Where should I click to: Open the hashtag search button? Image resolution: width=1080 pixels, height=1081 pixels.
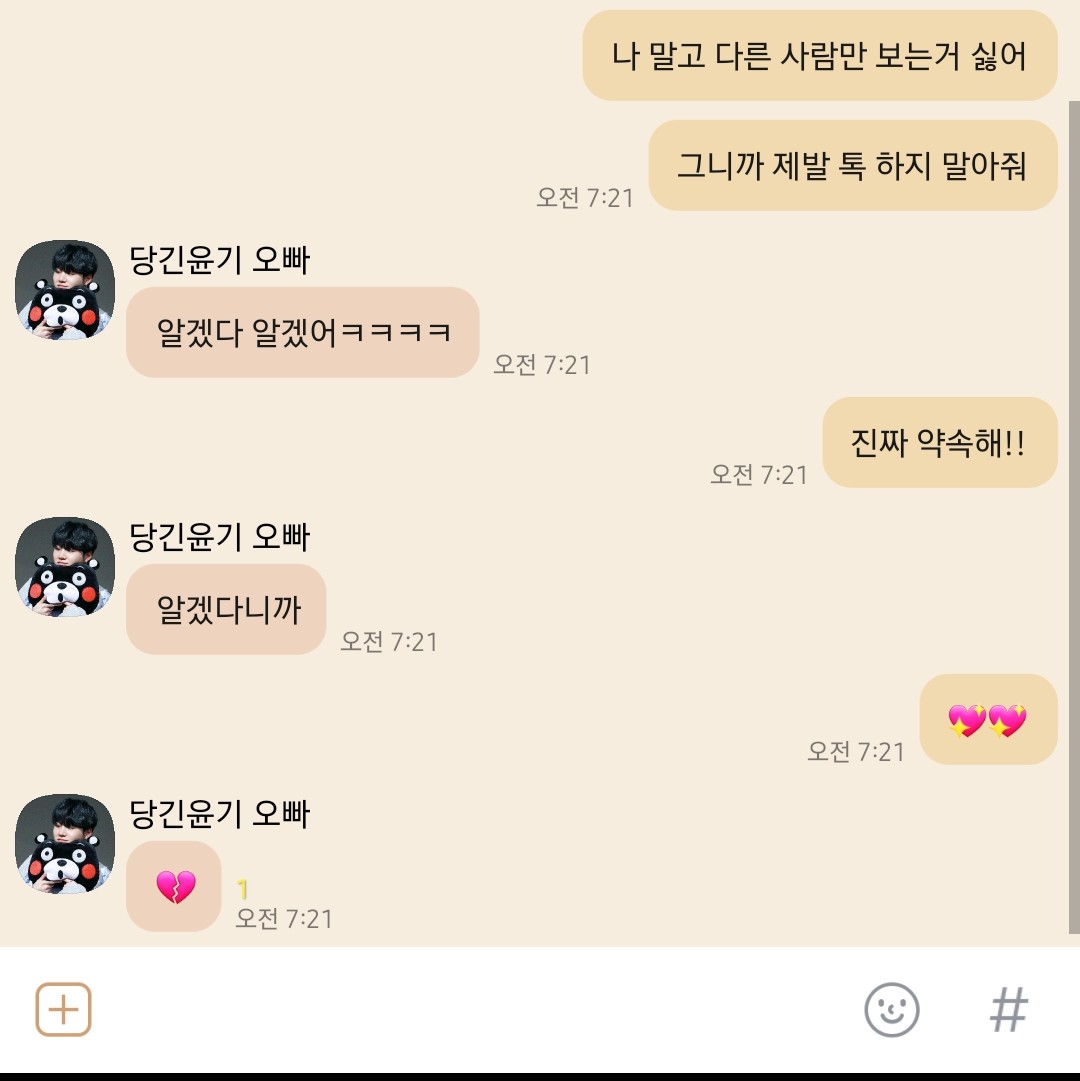tap(1008, 1009)
